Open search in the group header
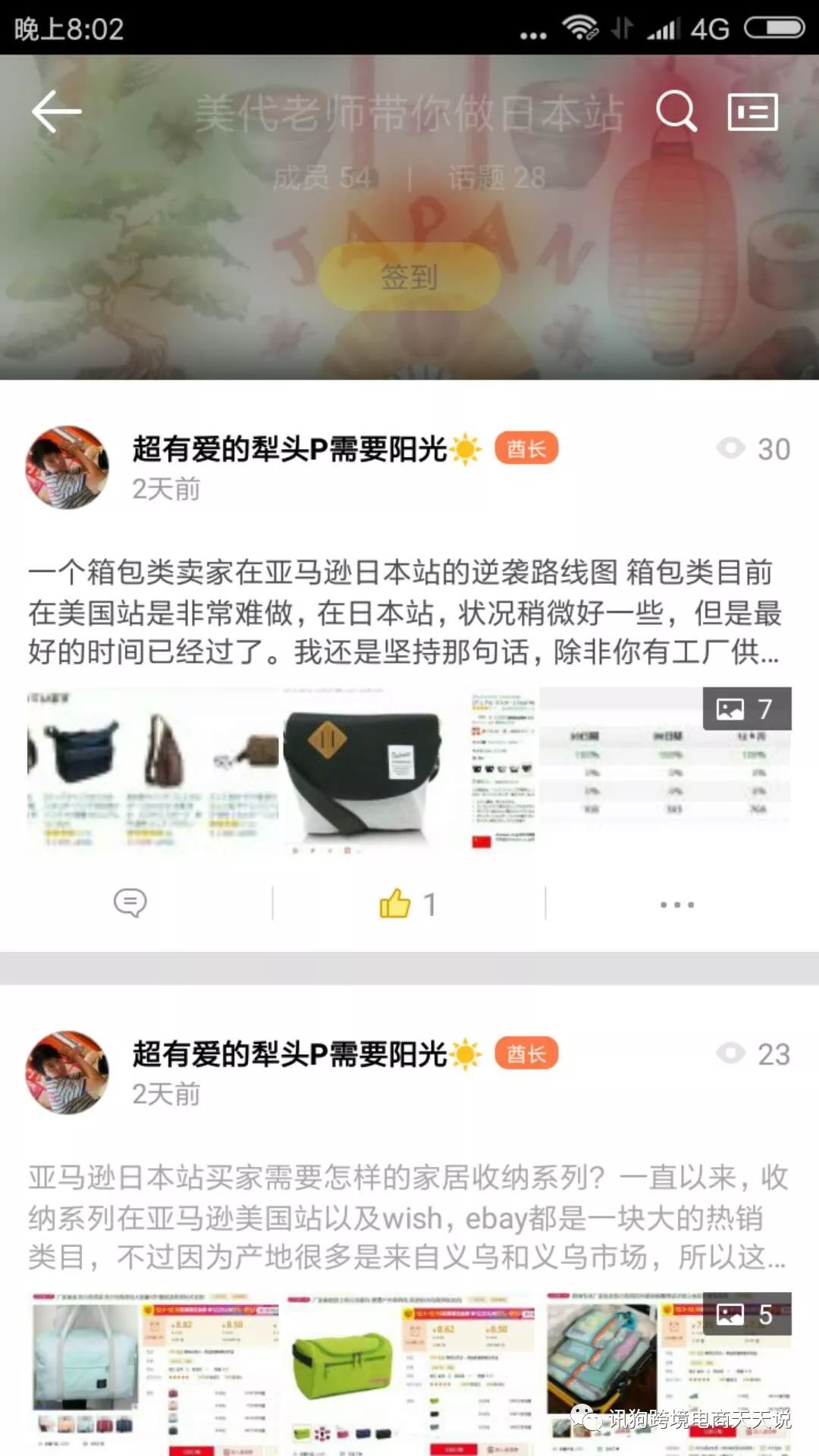This screenshot has width=819, height=1456. click(675, 111)
